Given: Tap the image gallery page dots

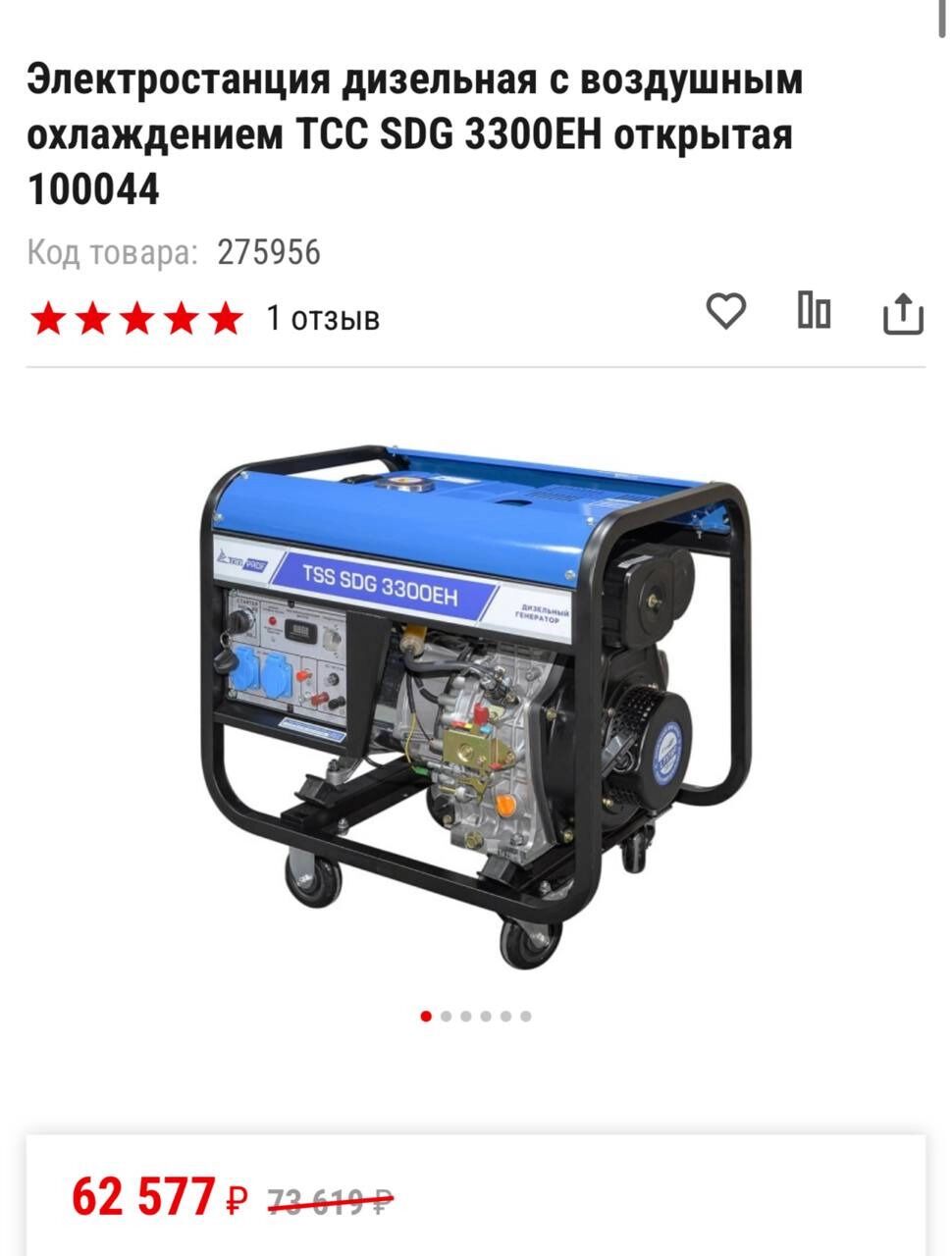Looking at the screenshot, I should click(x=476, y=1017).
